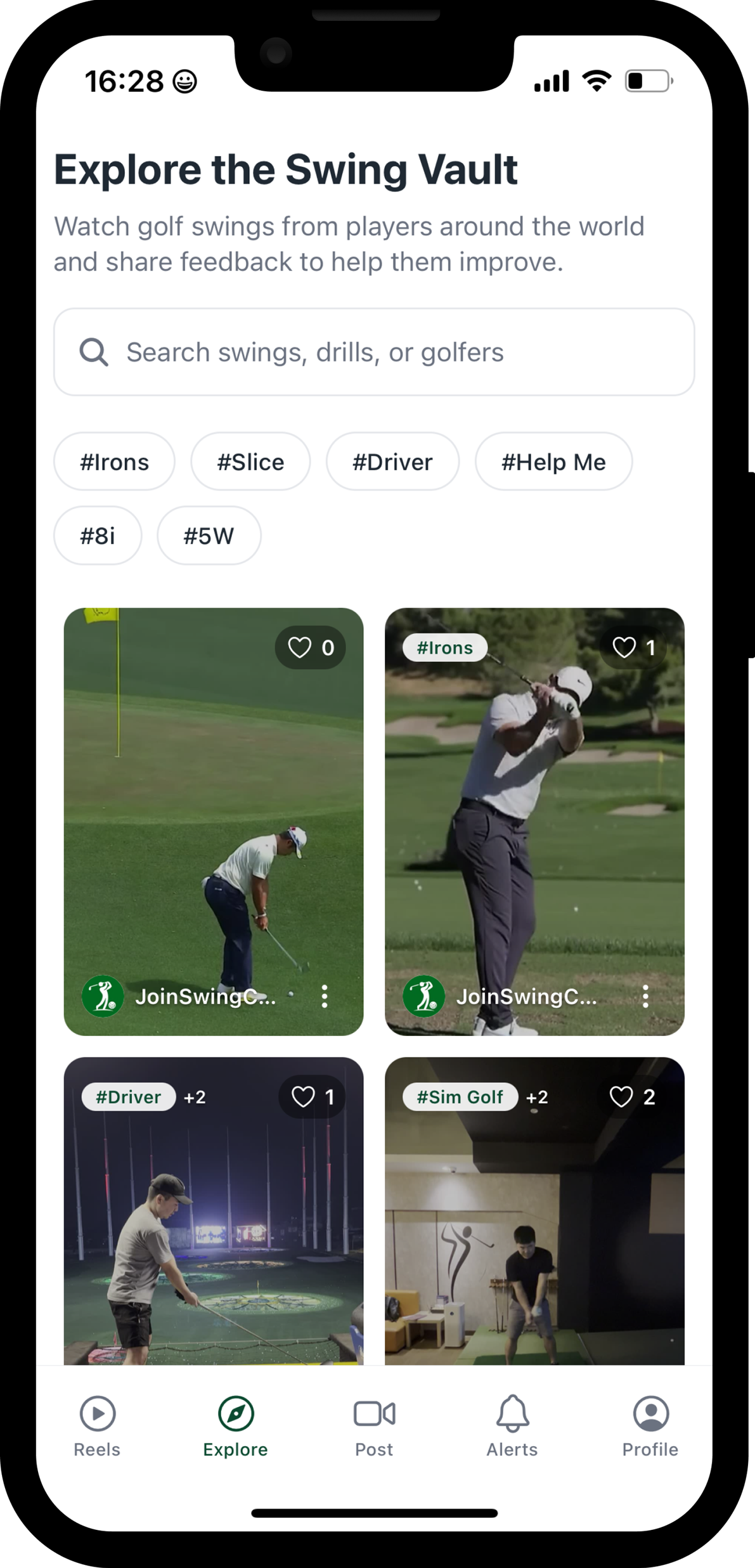Open more options on the #Irons video
755x1568 pixels.
(645, 997)
